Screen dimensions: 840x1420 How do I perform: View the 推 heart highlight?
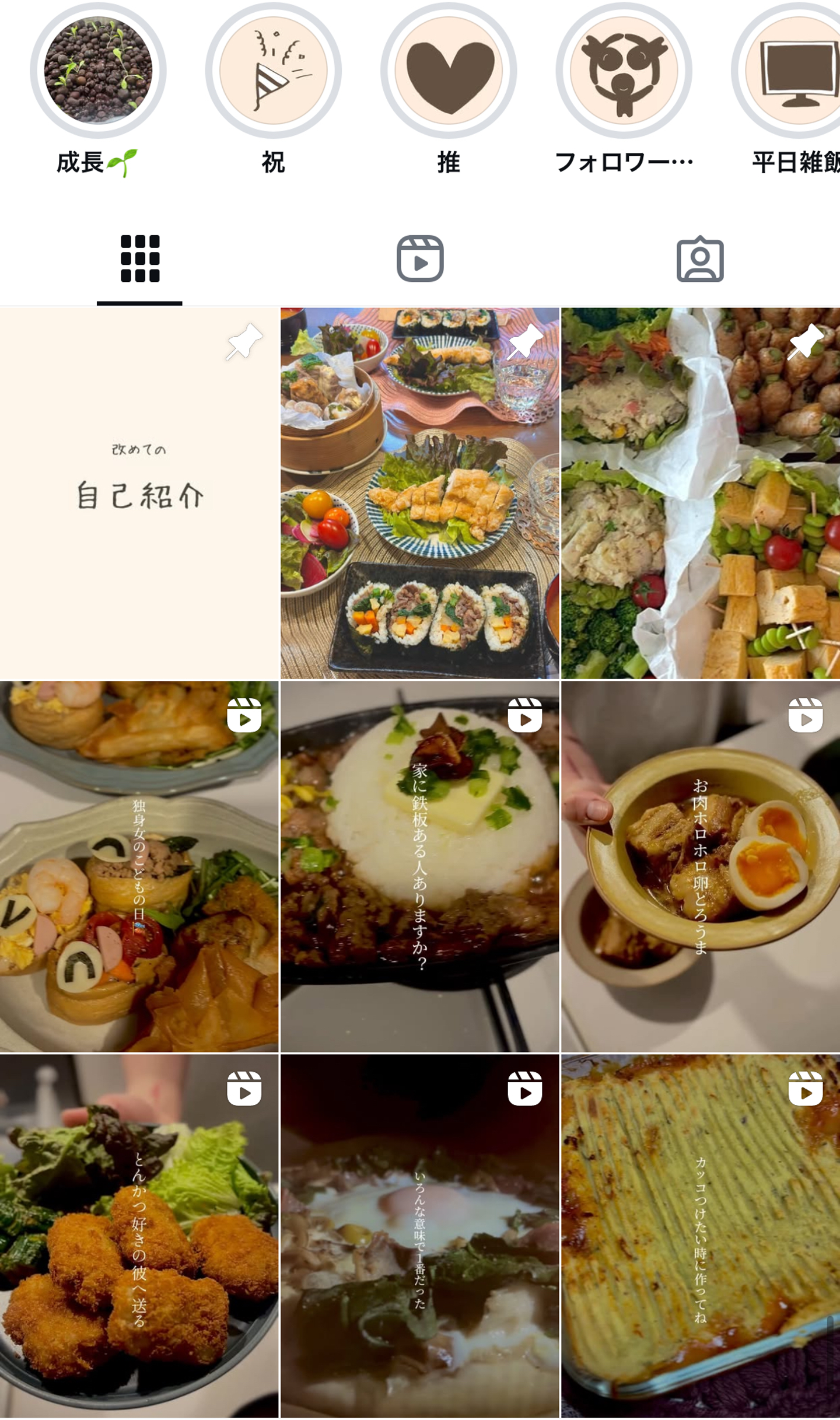pos(449,71)
